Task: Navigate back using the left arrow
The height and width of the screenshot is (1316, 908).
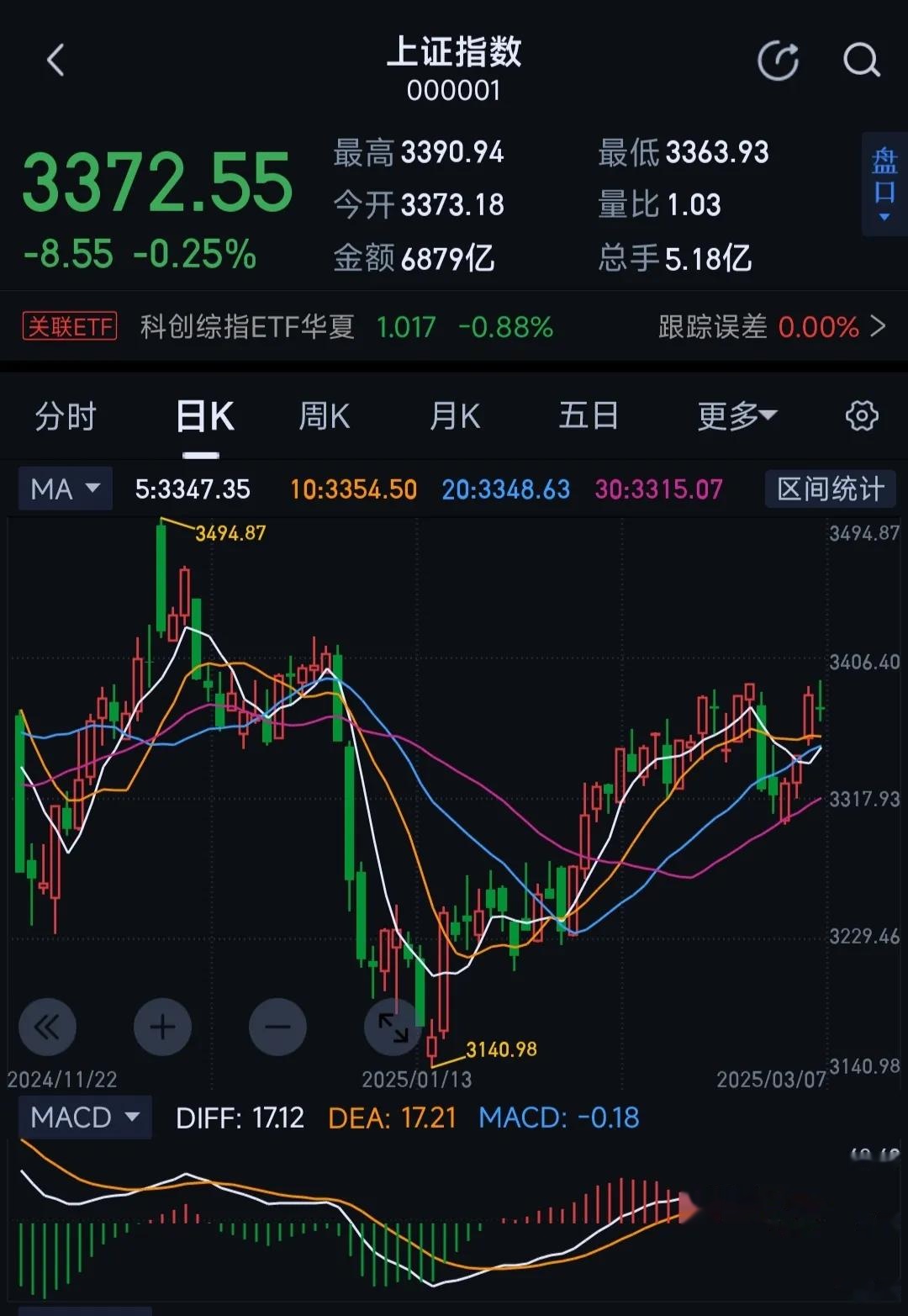Action: tap(55, 61)
